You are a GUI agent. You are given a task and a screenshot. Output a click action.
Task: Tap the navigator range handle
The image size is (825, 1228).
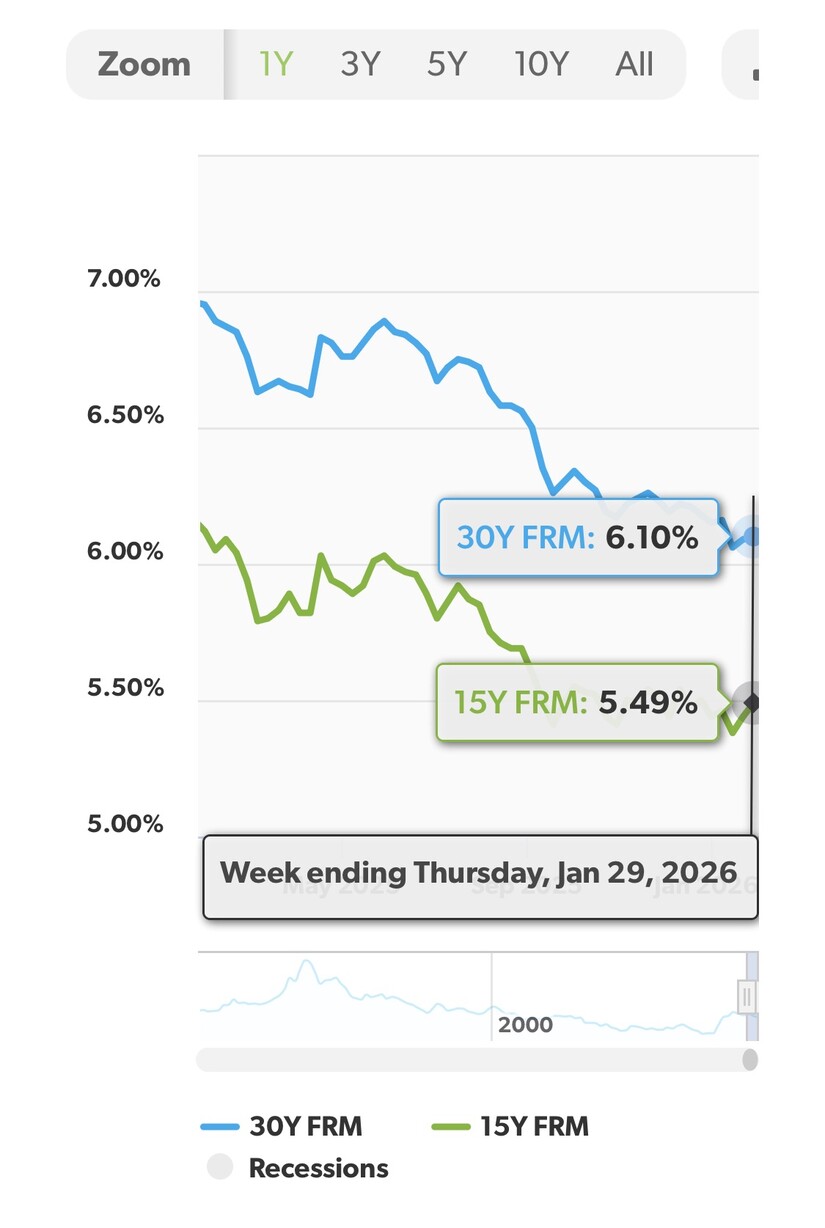746,997
